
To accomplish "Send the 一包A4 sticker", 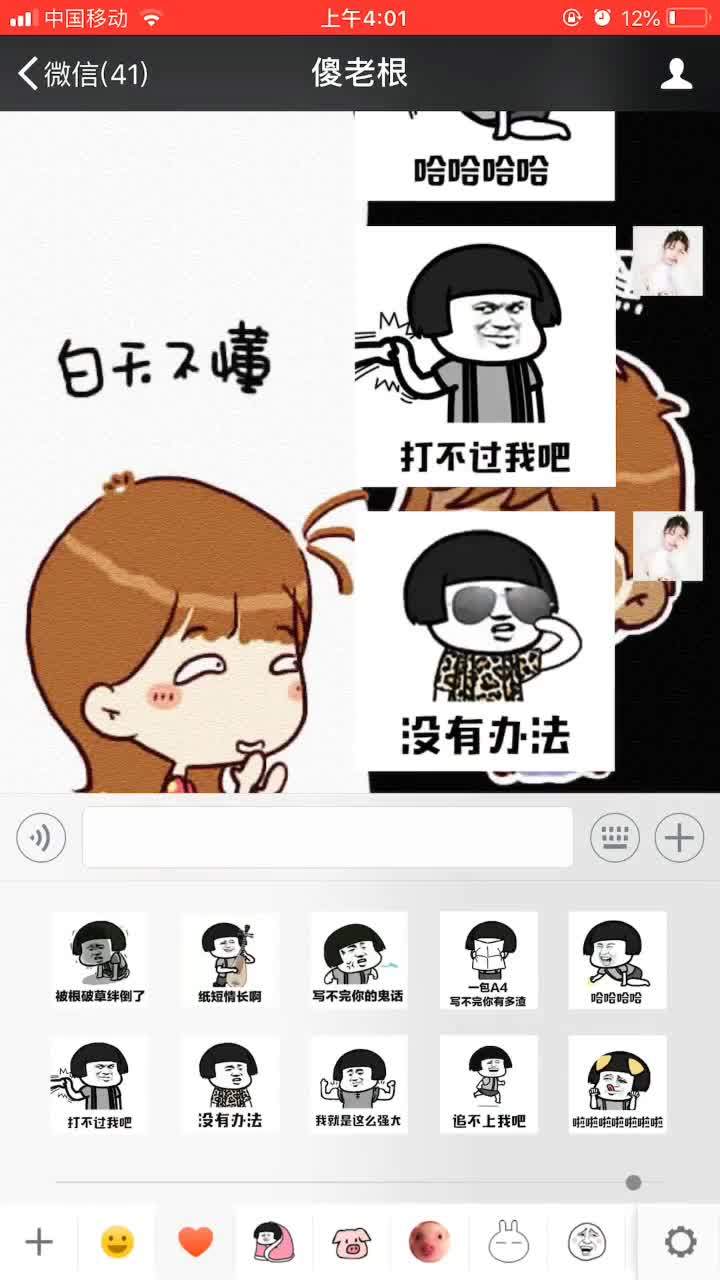I will coord(488,960).
